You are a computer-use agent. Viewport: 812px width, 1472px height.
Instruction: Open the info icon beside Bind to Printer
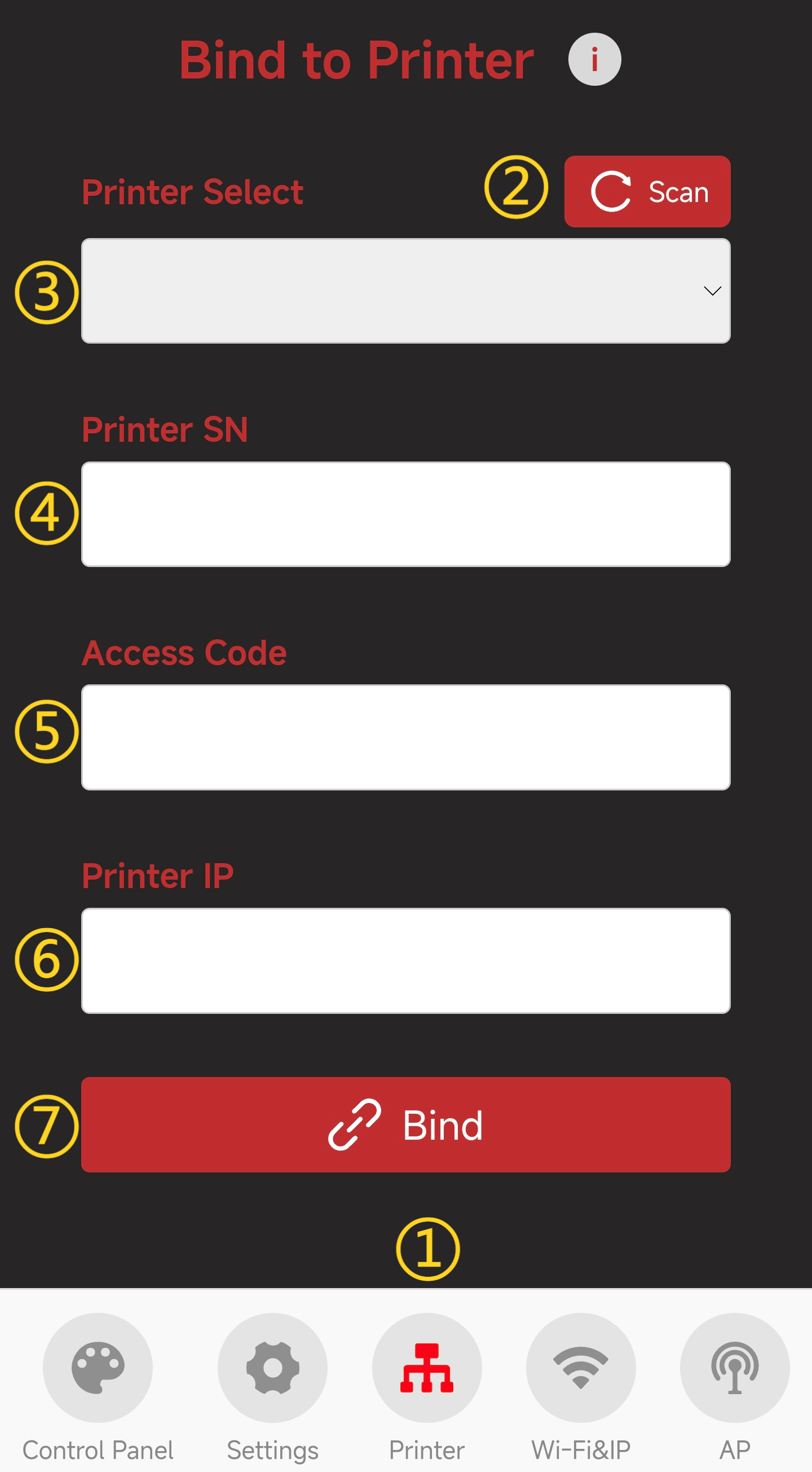point(594,59)
